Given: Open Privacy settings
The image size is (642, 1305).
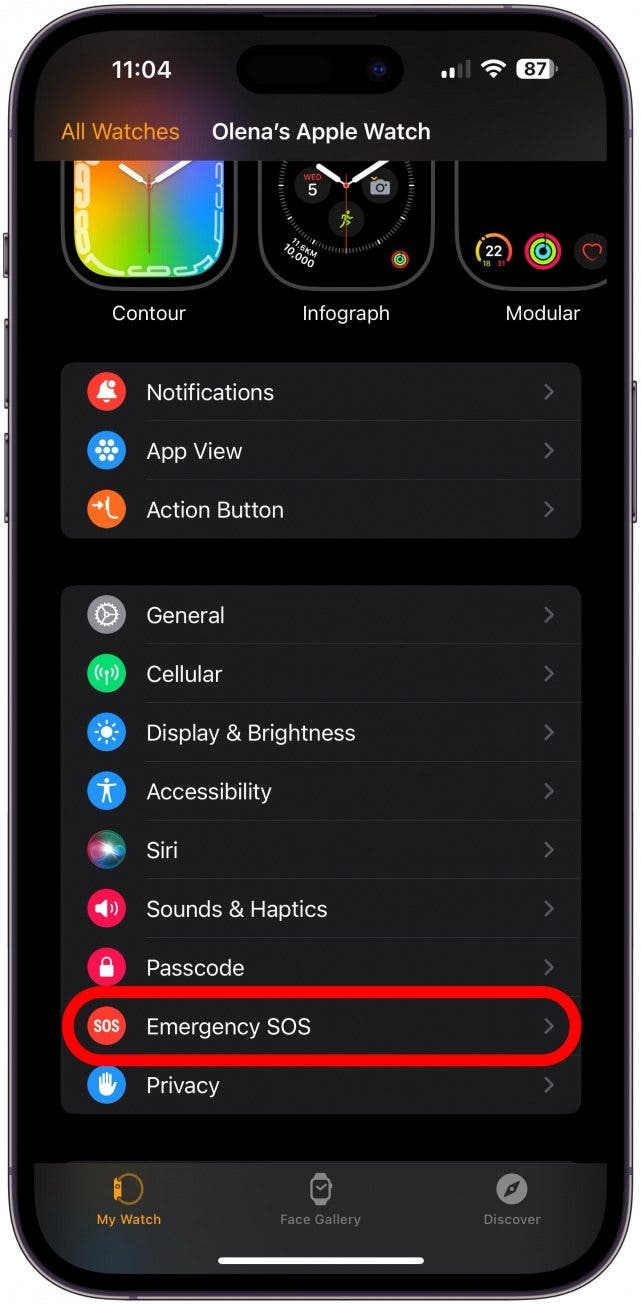Looking at the screenshot, I should pos(321,1085).
